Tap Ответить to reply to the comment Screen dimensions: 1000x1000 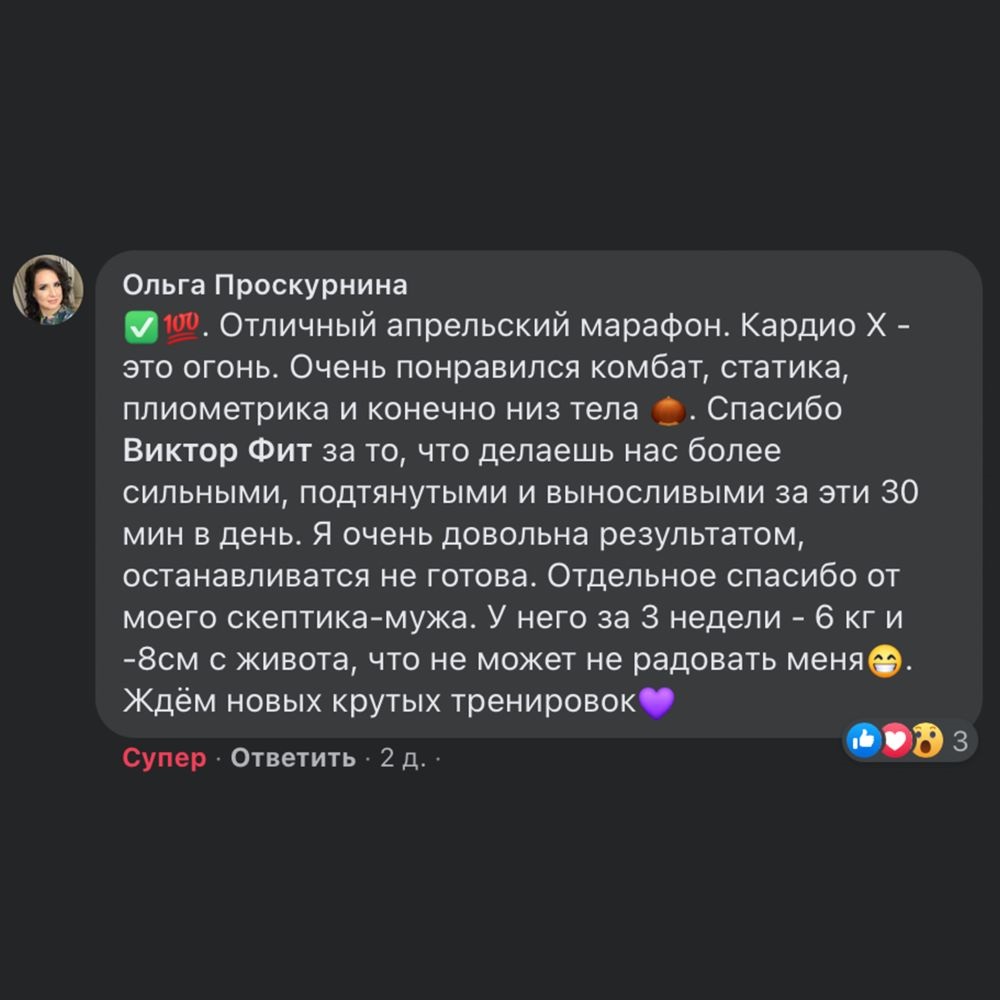(x=293, y=758)
